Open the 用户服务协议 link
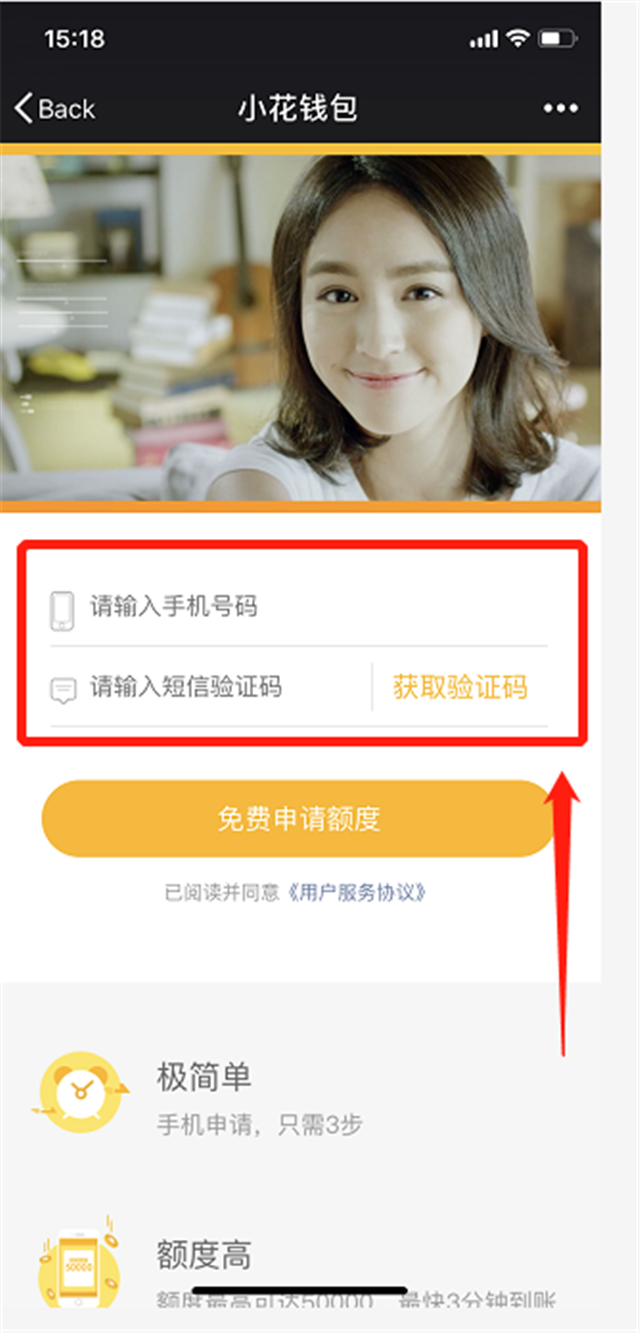 tap(356, 893)
